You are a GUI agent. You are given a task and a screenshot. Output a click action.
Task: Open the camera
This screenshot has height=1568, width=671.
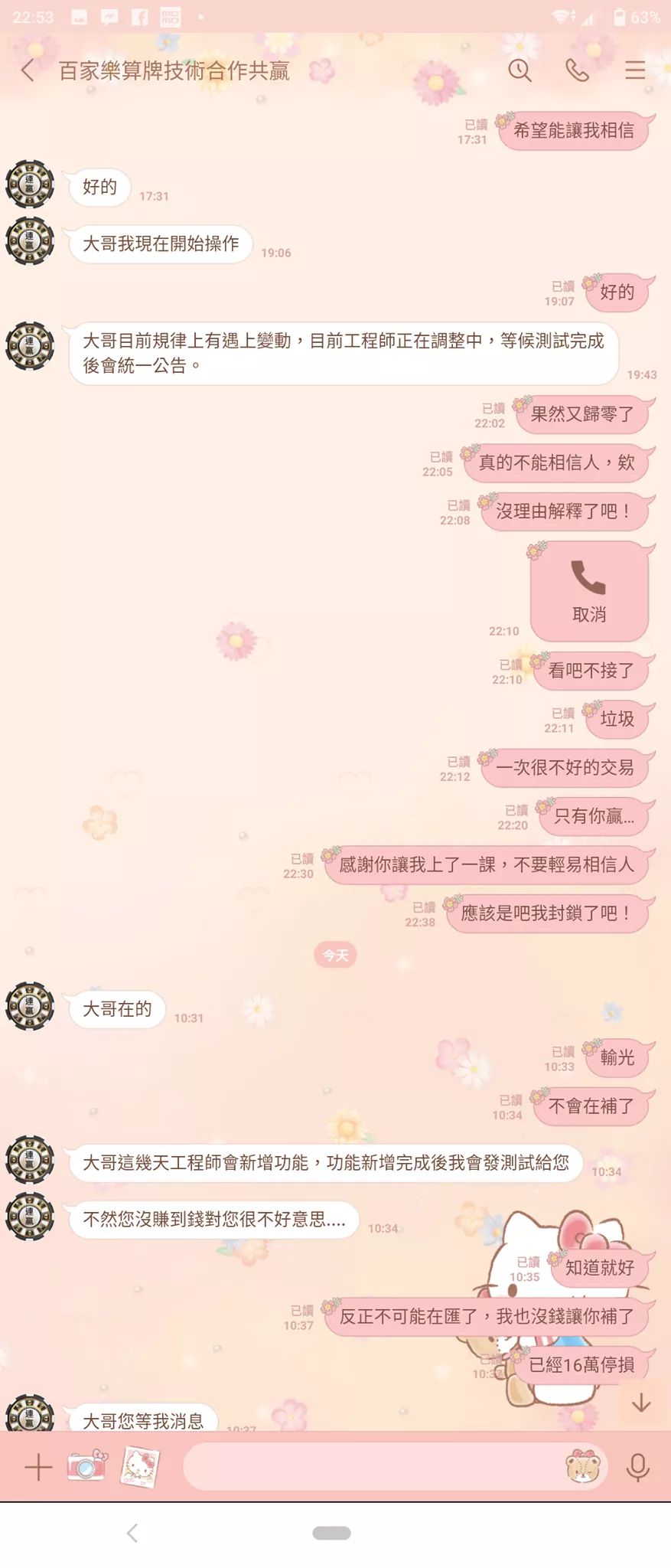tap(87, 1466)
